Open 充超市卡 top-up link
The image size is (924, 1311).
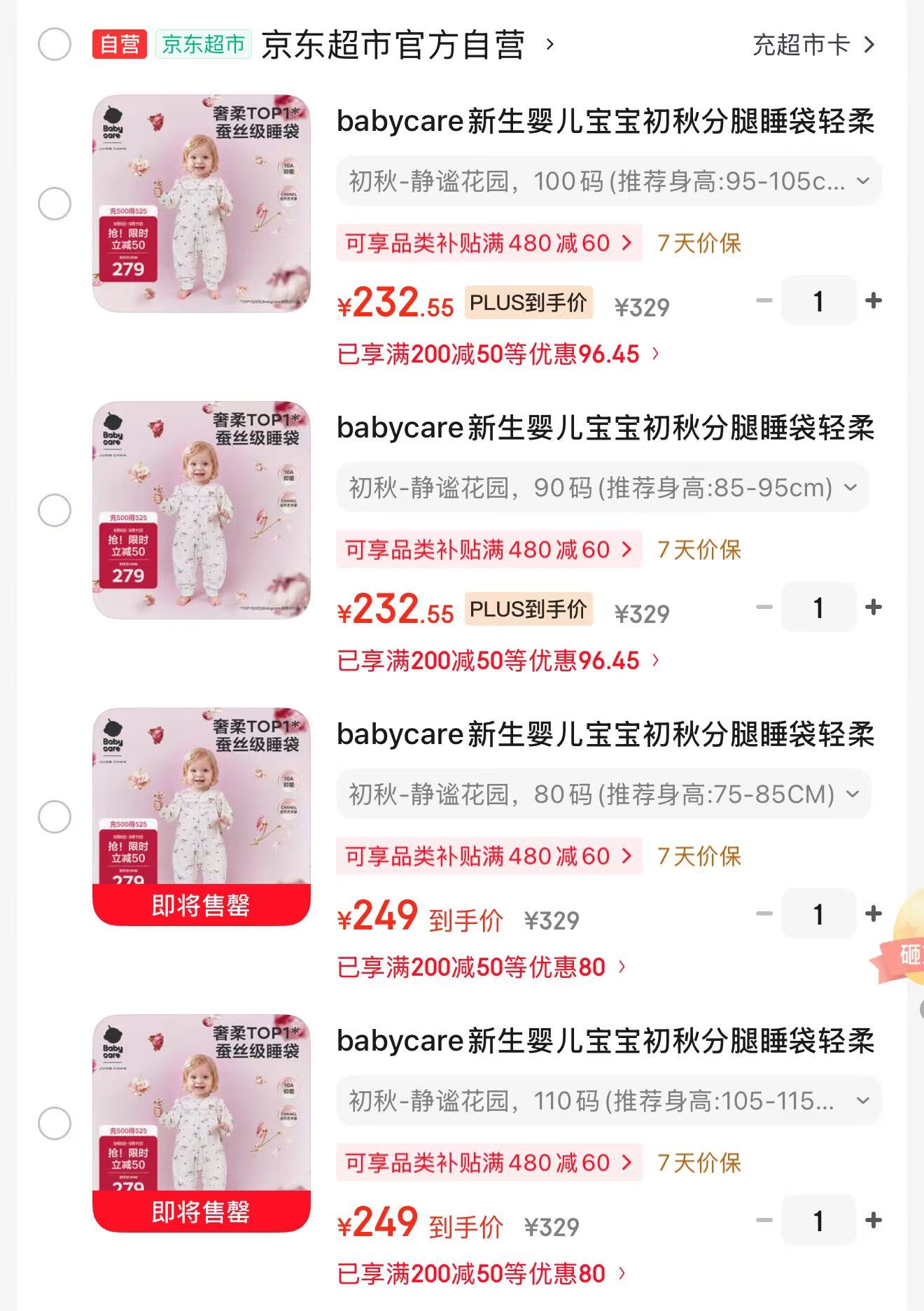[x=814, y=45]
